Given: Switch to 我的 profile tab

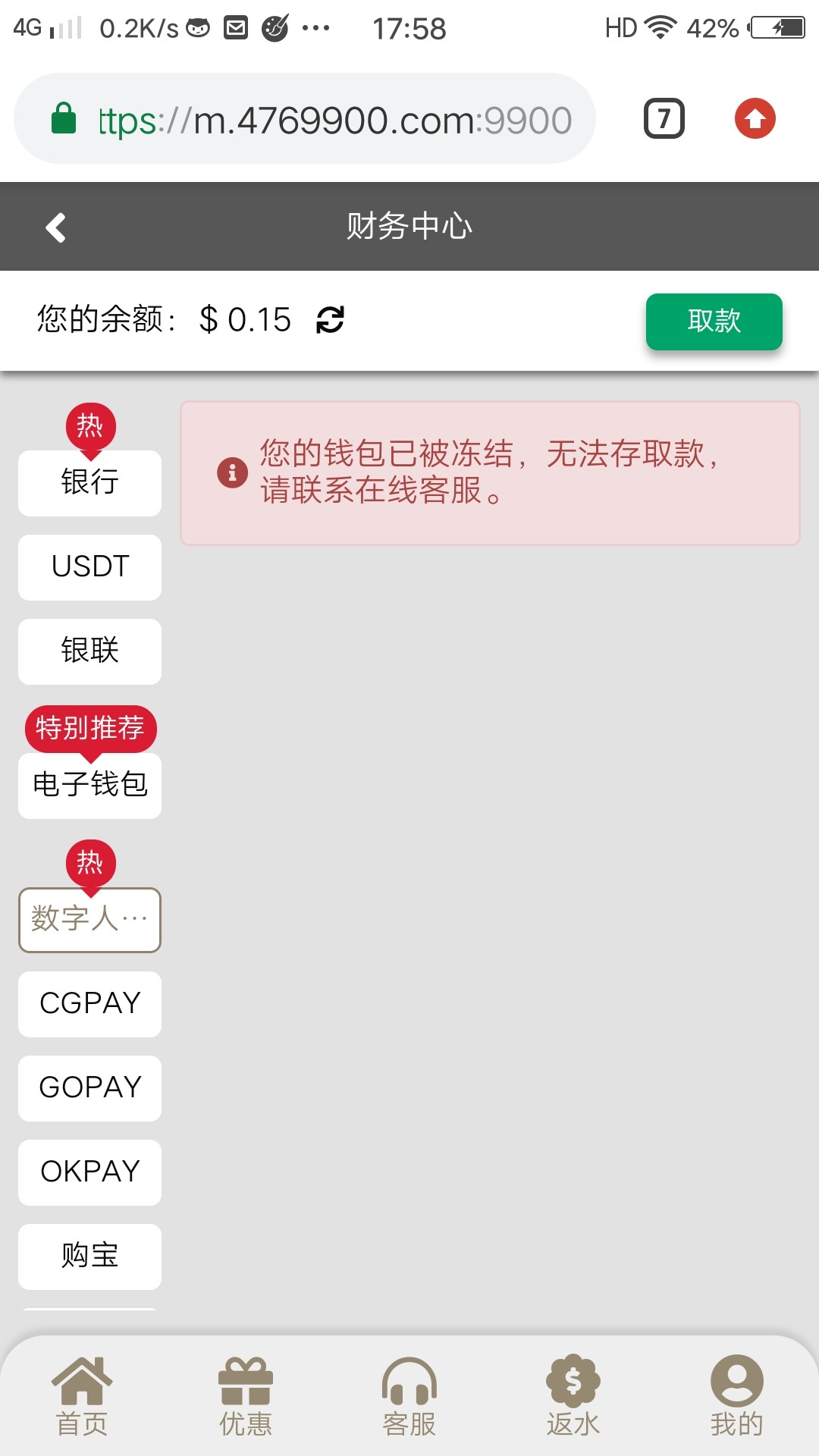Looking at the screenshot, I should (x=737, y=1397).
